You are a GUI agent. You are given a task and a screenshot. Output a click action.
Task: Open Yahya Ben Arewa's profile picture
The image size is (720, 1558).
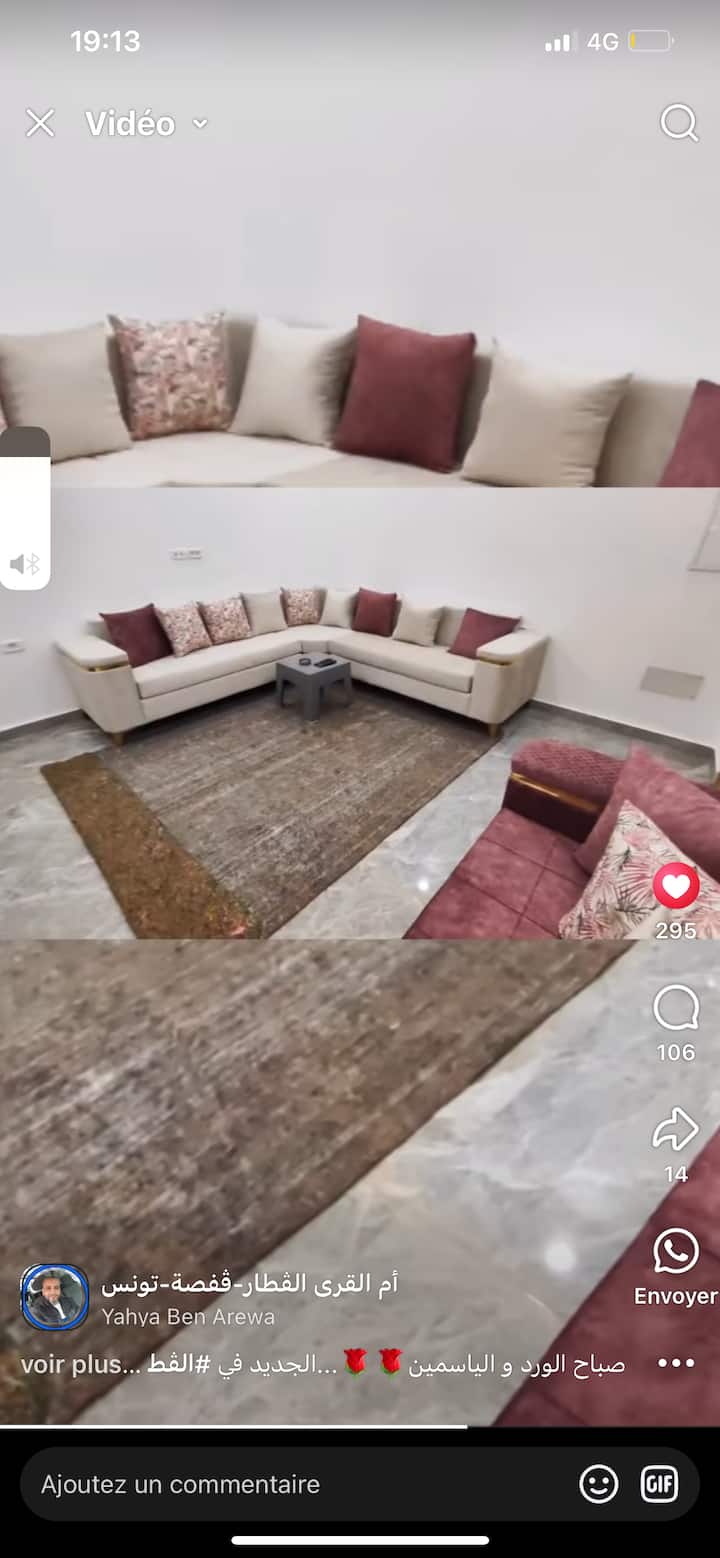(x=55, y=1297)
